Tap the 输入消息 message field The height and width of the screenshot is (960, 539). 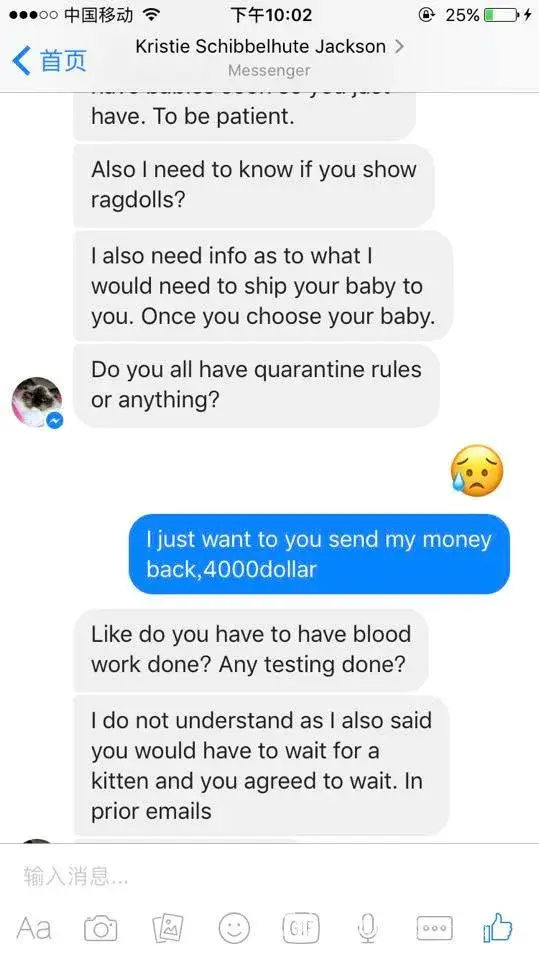pos(270,876)
